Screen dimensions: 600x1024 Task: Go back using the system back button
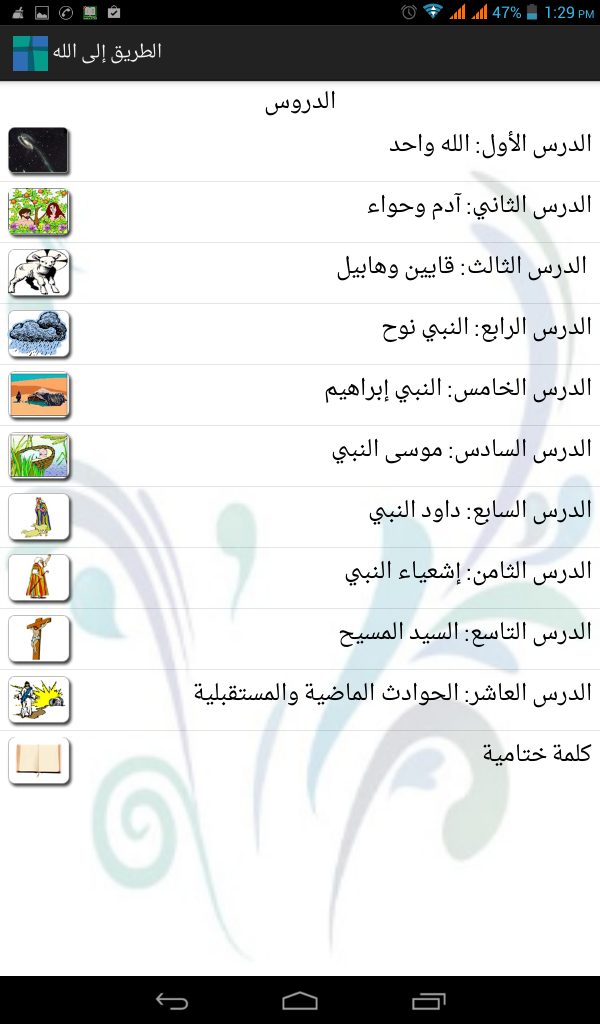[172, 999]
